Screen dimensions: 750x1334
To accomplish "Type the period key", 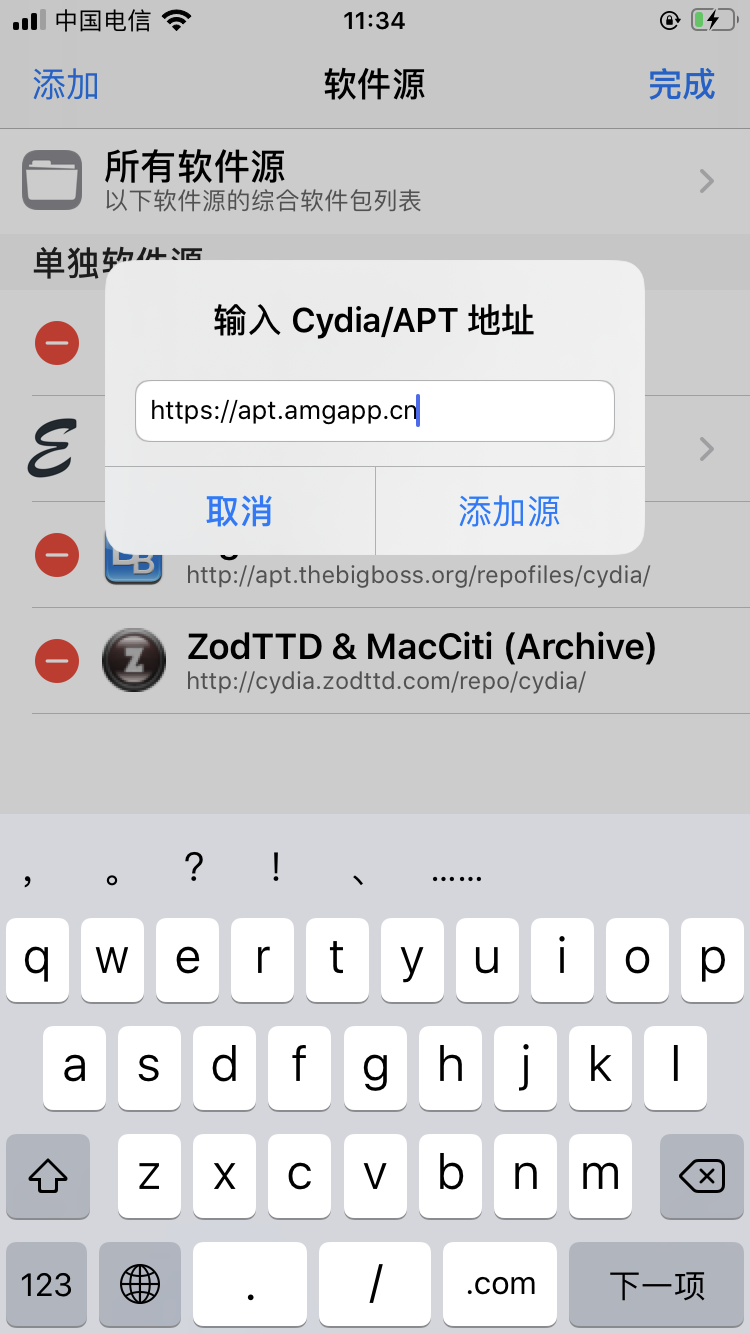I will (250, 1284).
